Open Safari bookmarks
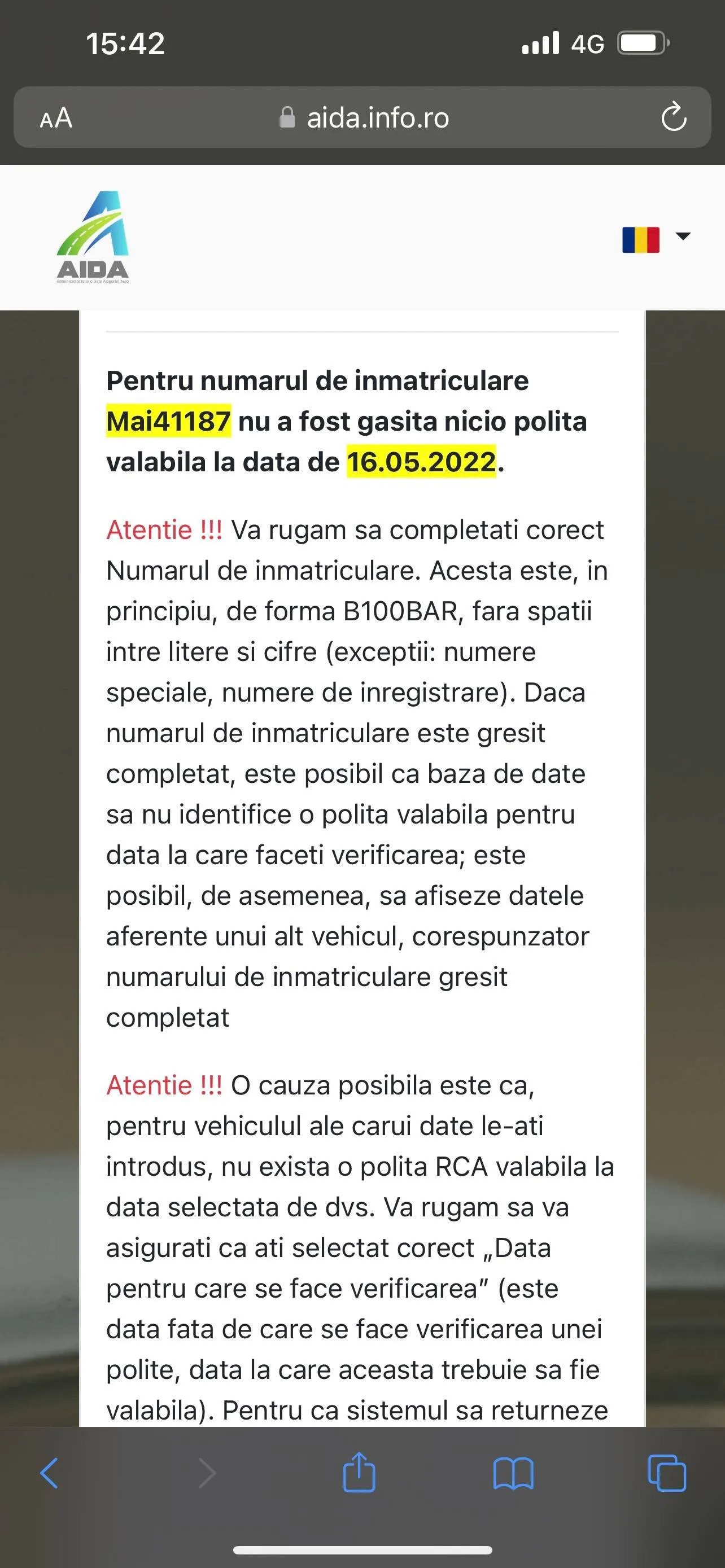Image resolution: width=725 pixels, height=1568 pixels. pyautogui.click(x=513, y=1474)
